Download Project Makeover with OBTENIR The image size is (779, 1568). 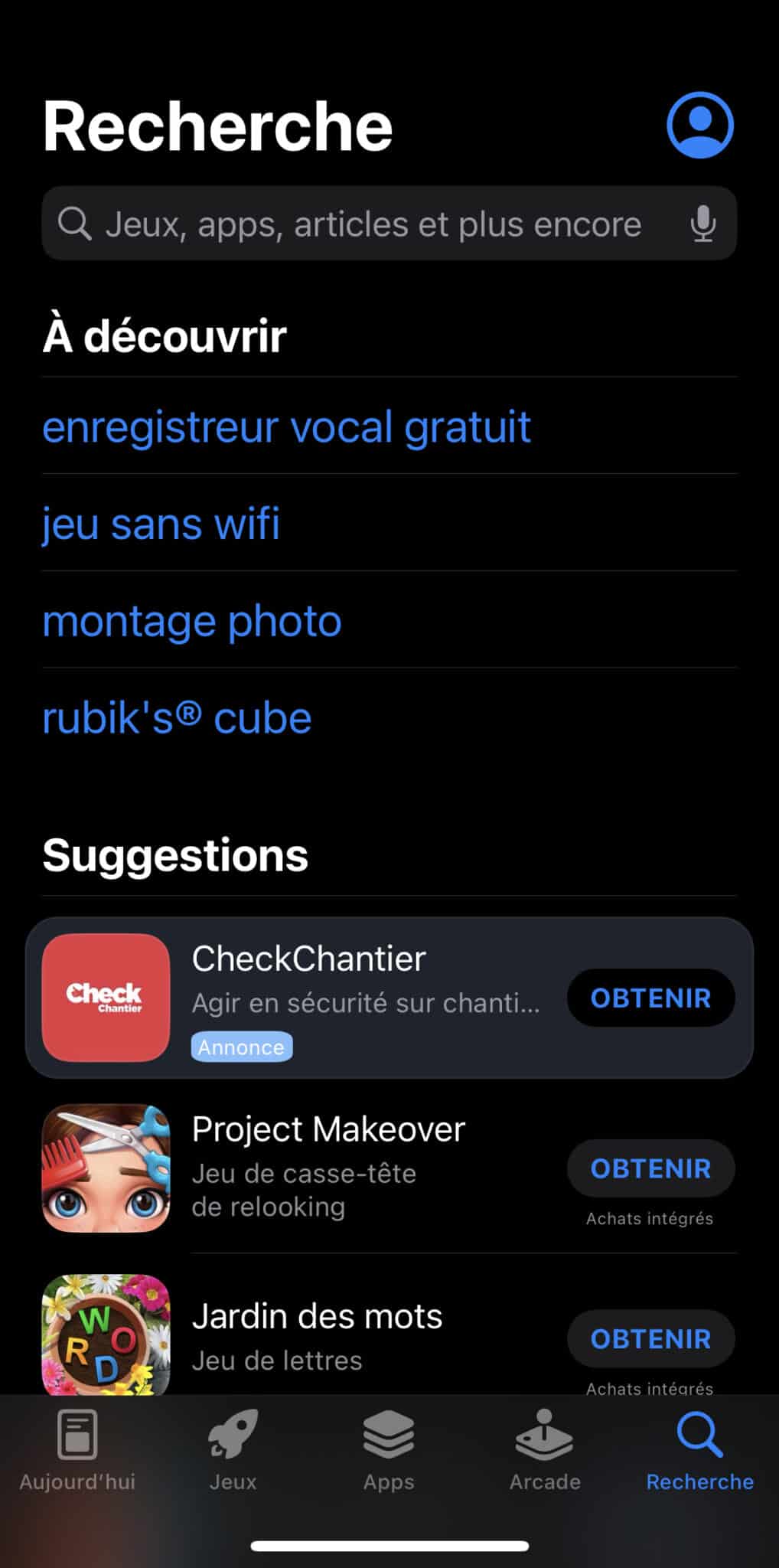point(650,1168)
